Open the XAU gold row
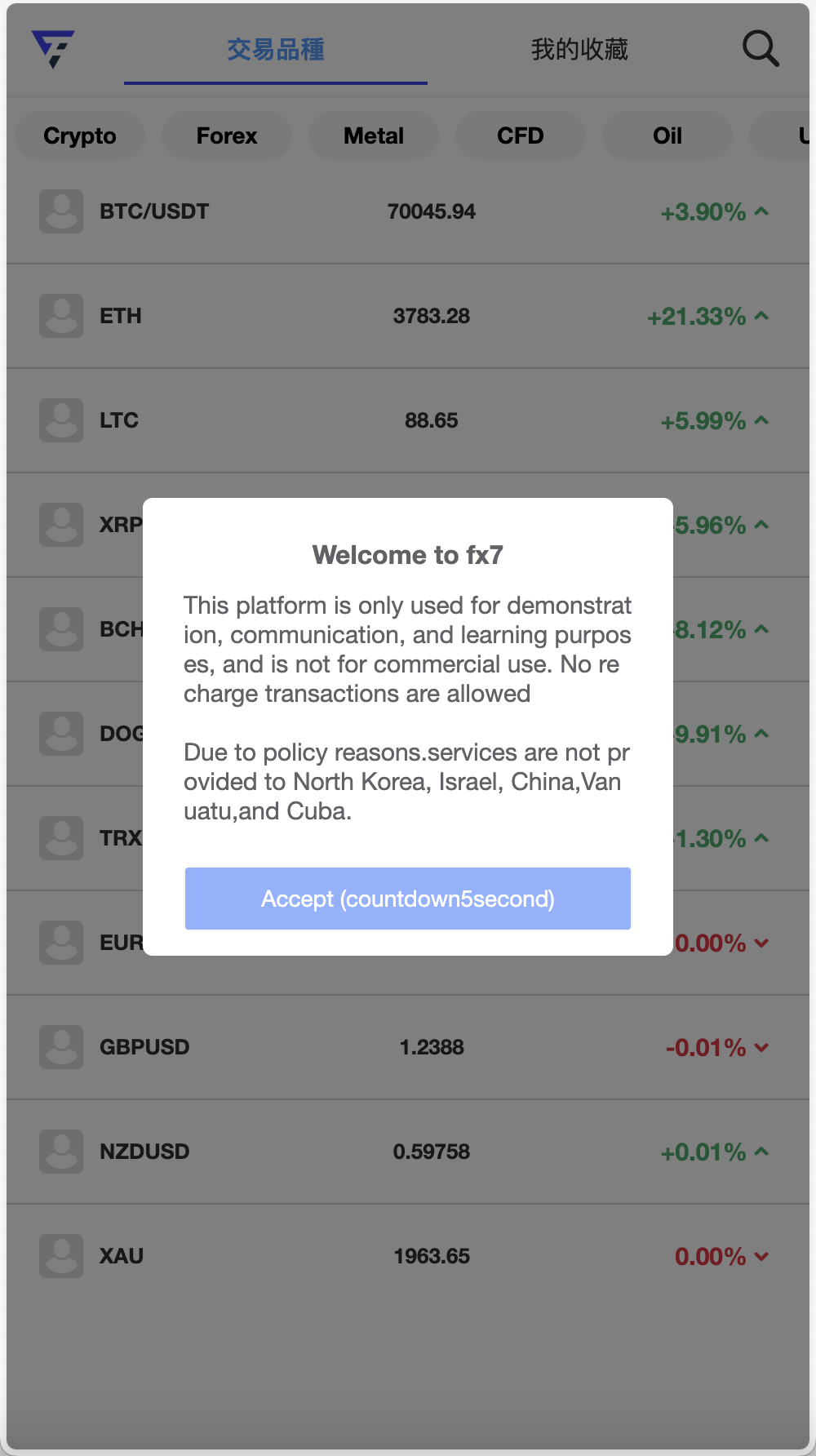The width and height of the screenshot is (816, 1456). [x=408, y=1256]
